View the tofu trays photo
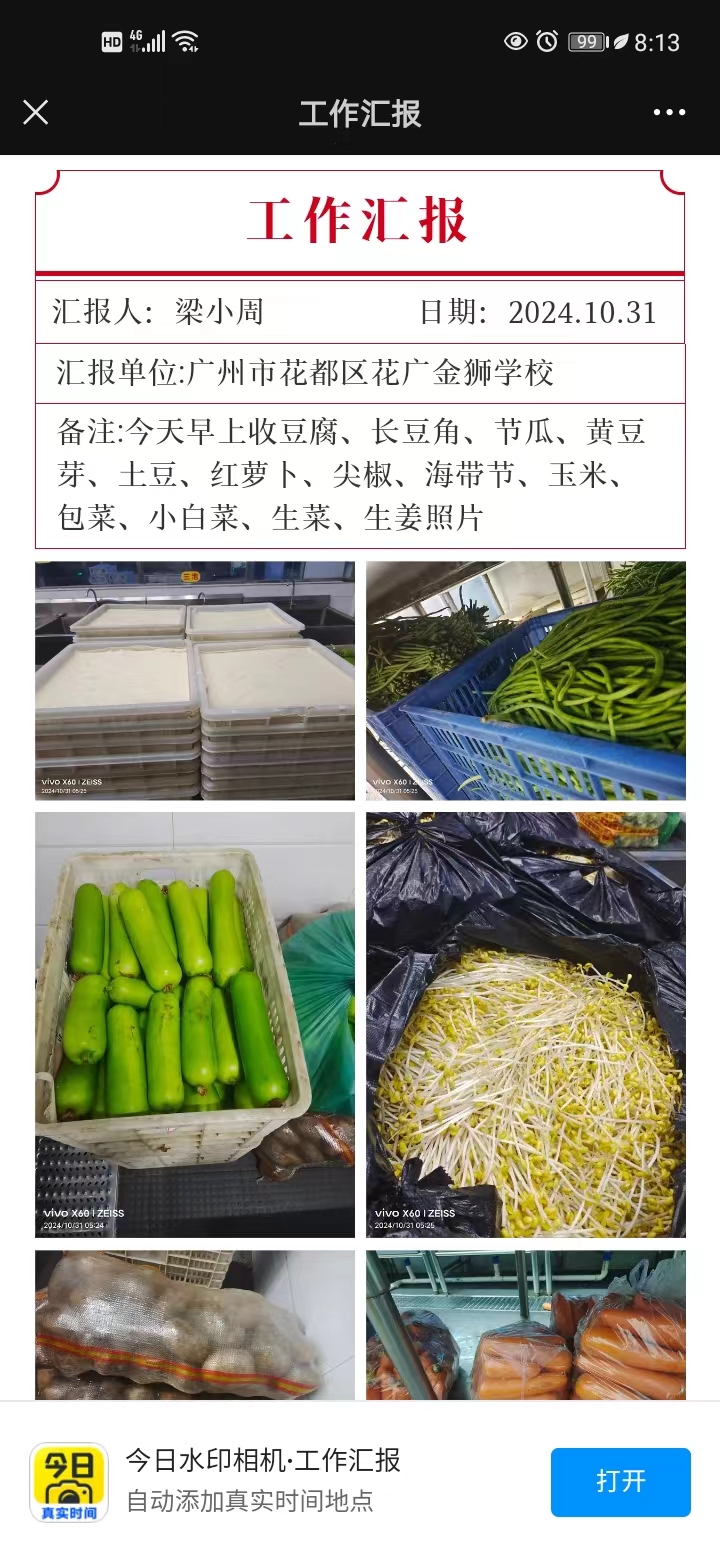Image resolution: width=720 pixels, height=1560 pixels. coord(195,680)
